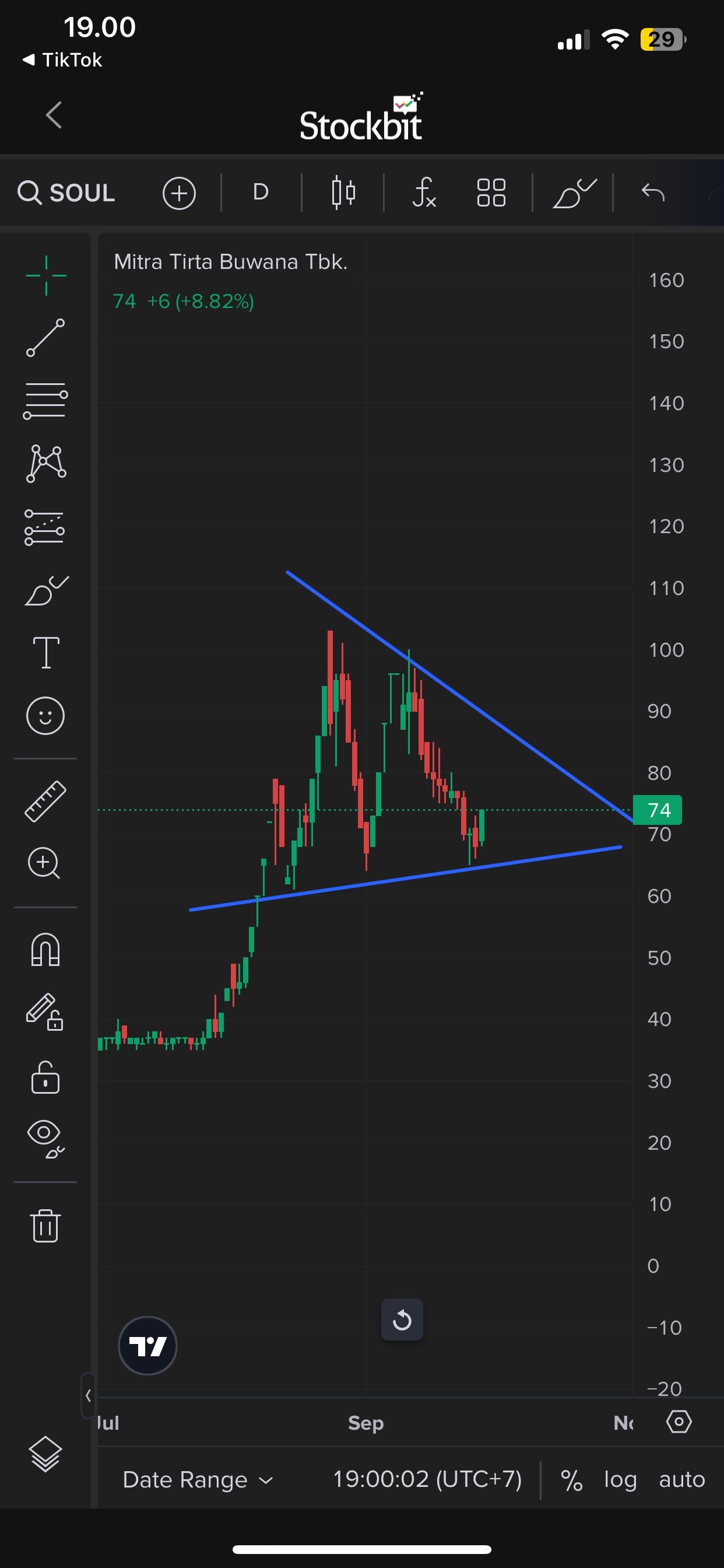Toggle the log price scale
724x1568 pixels.
pyautogui.click(x=620, y=1480)
